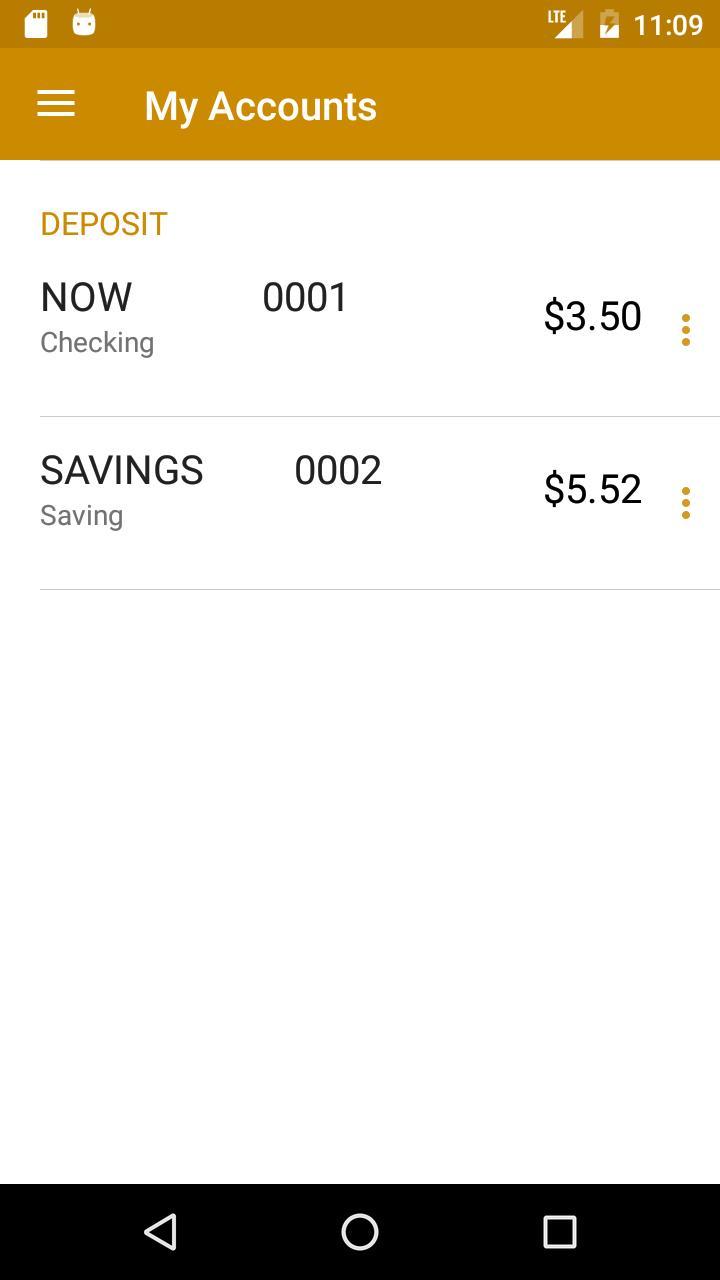Open the SAVINGS account overflow dropdown

pos(686,503)
